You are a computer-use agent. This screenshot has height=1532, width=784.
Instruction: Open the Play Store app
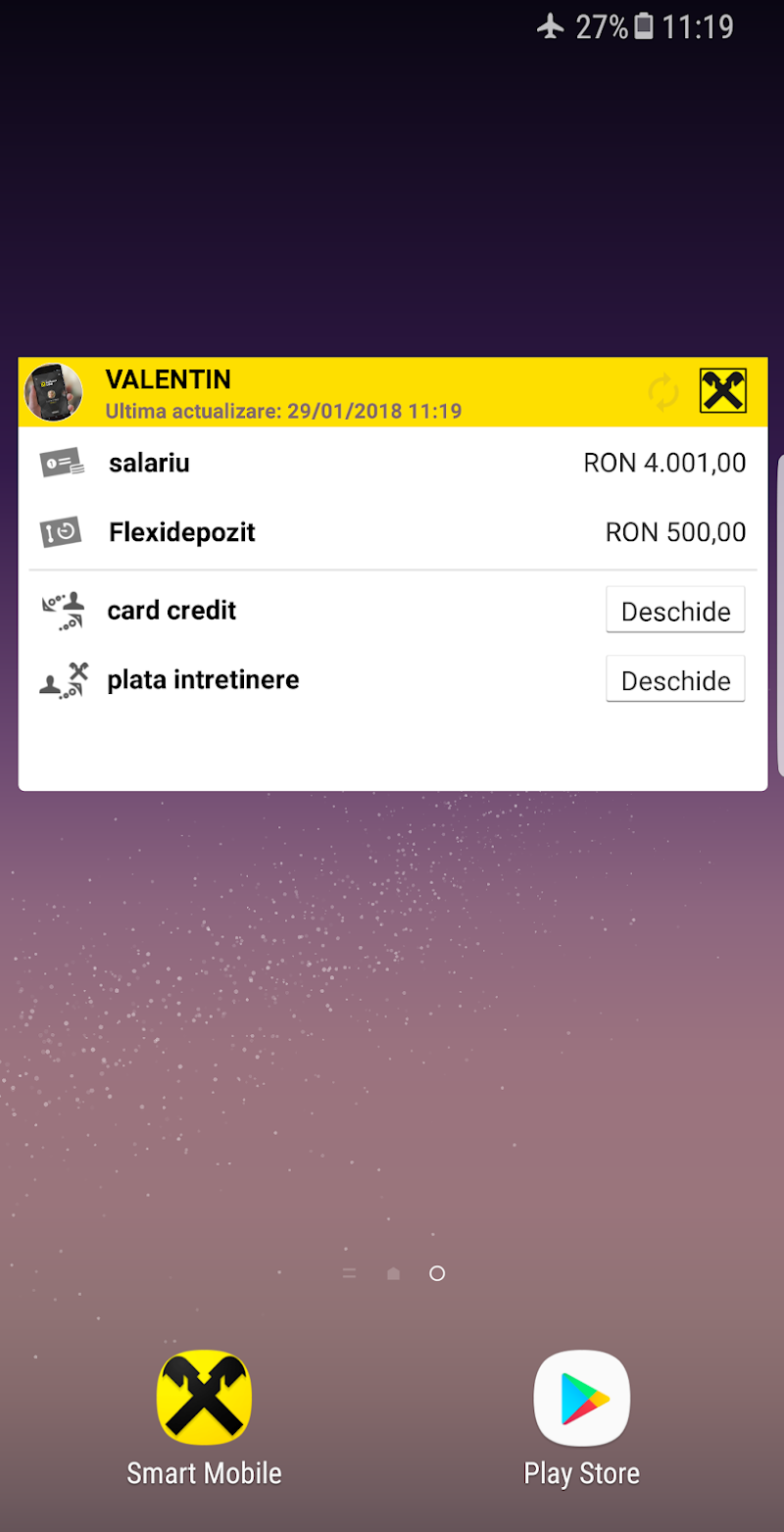coord(581,1398)
